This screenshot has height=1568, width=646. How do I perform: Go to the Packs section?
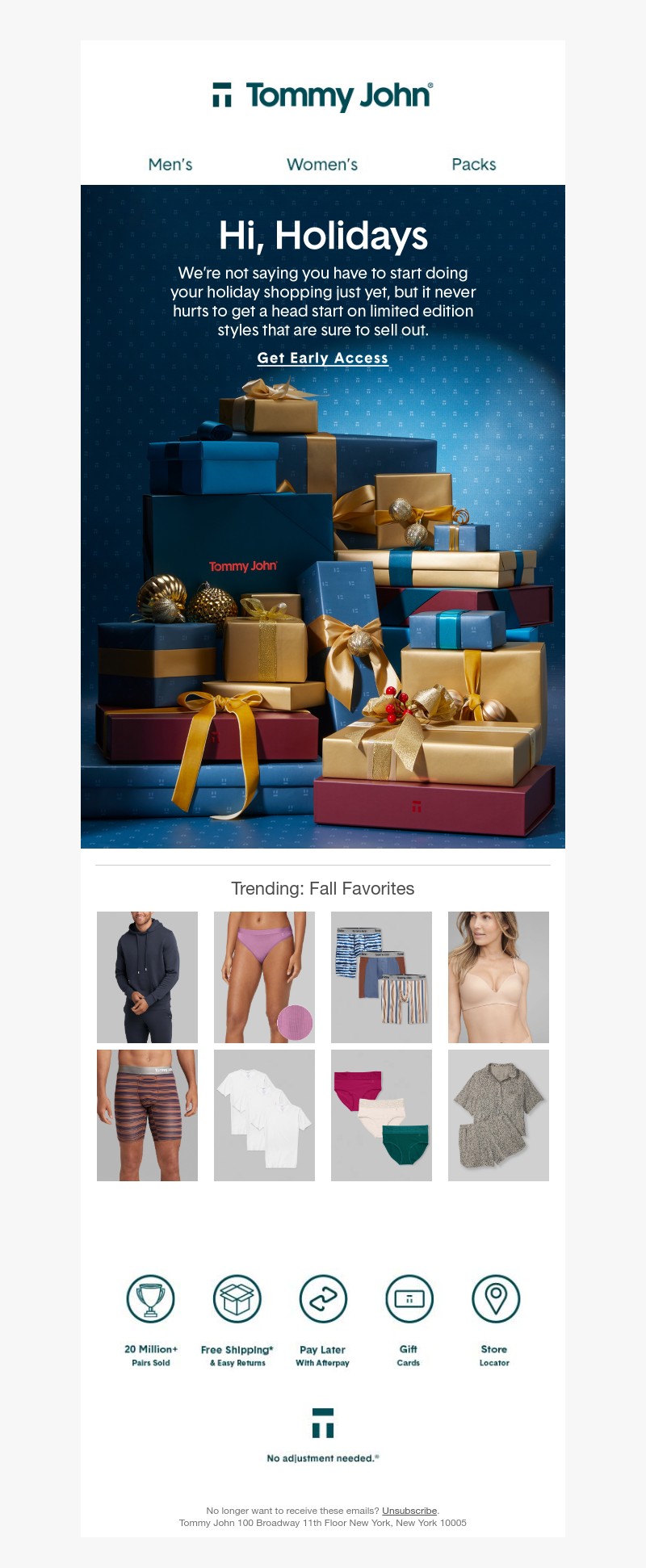pos(474,165)
